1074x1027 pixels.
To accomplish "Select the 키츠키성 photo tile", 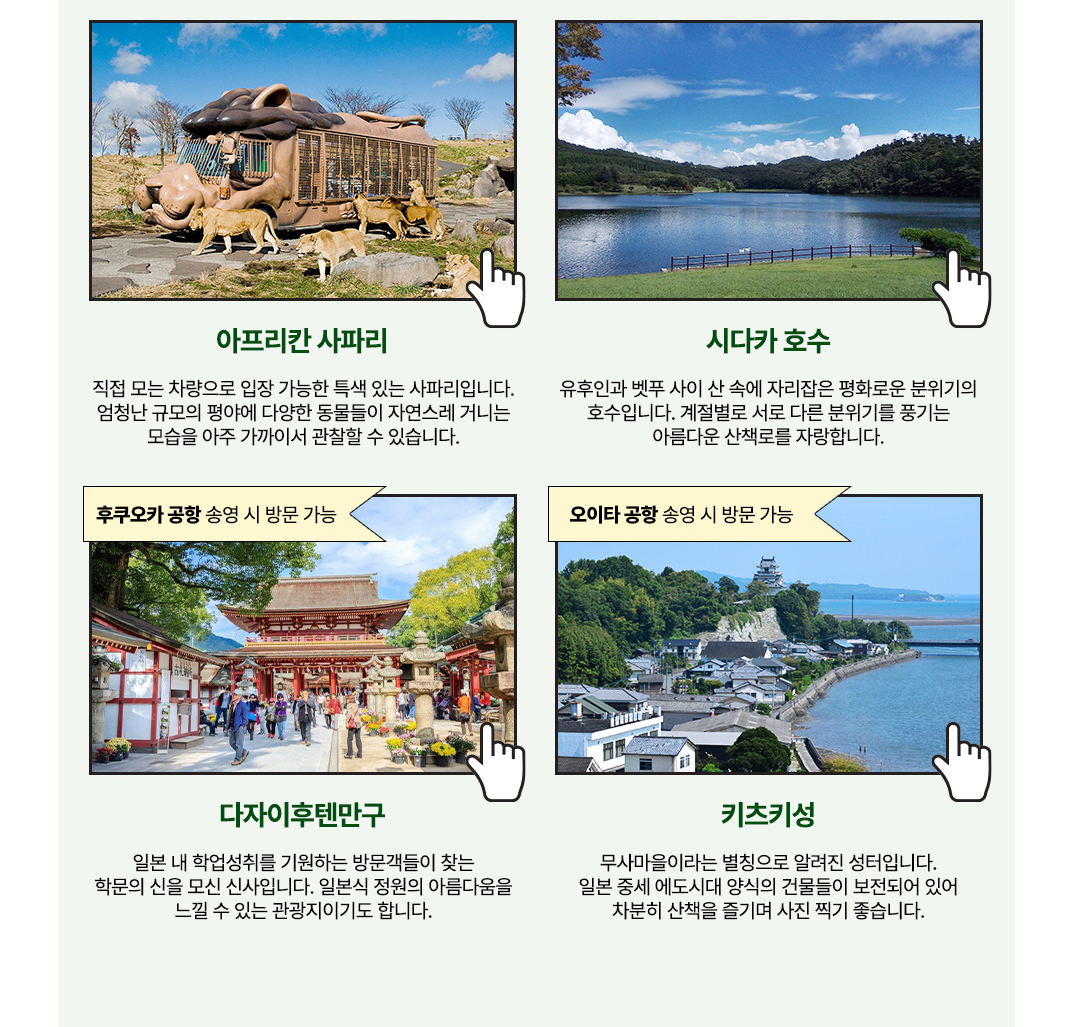I will [x=768, y=650].
